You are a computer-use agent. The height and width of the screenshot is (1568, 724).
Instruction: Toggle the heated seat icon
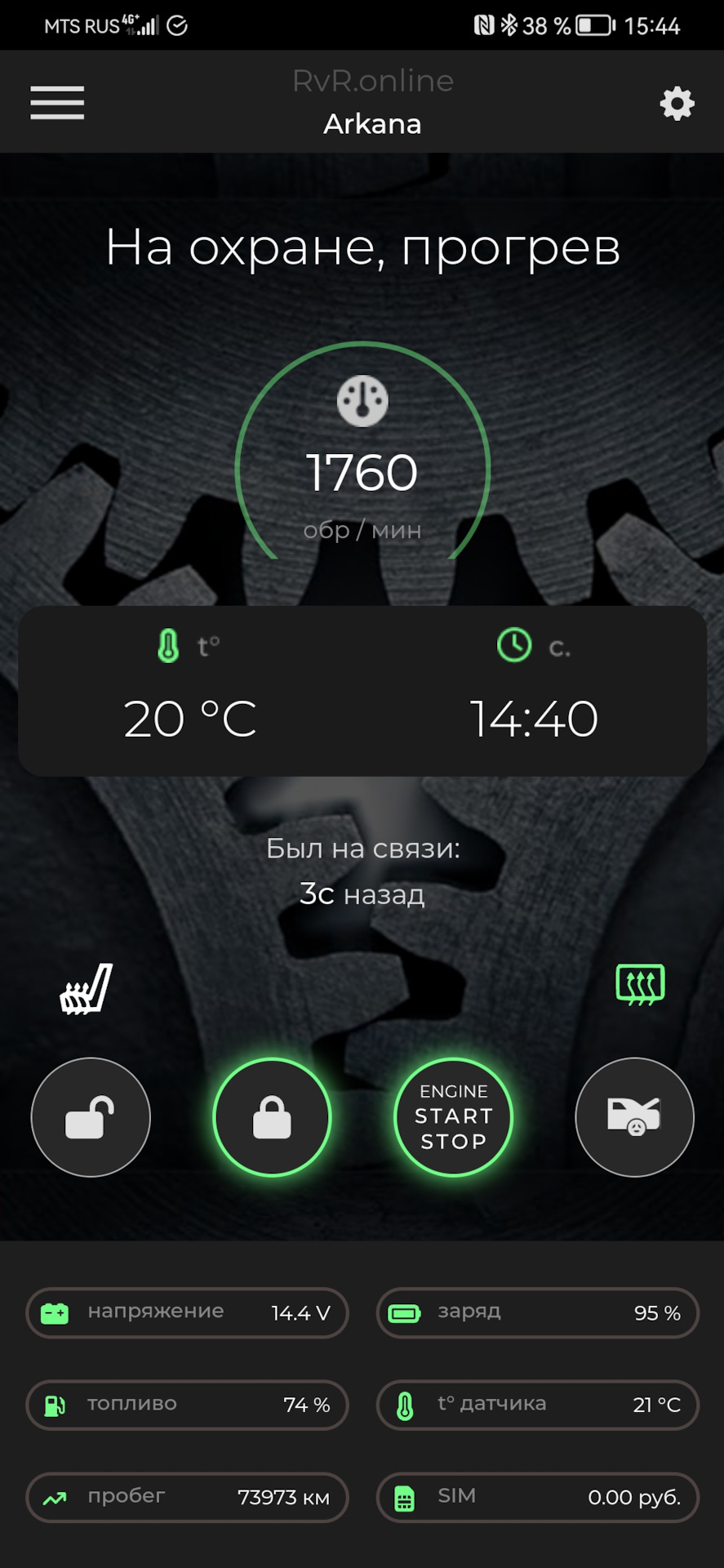point(86,989)
